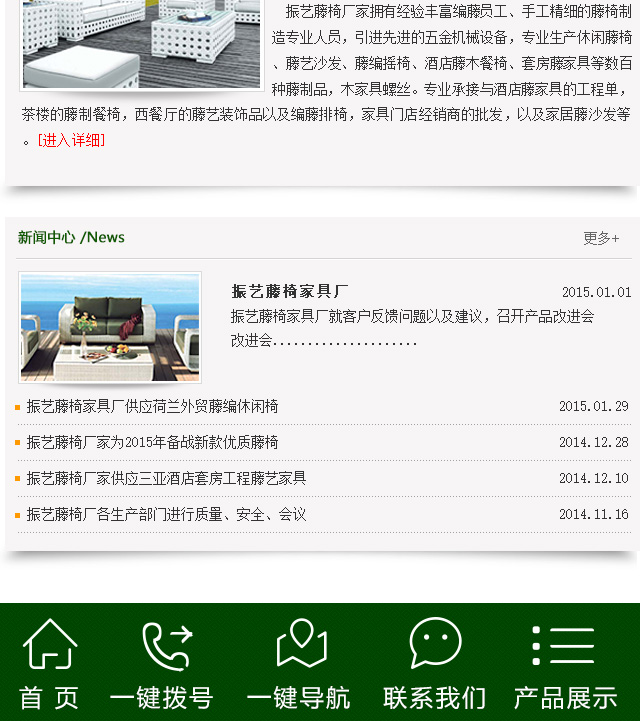Open the featured news sofa thumbnail
This screenshot has height=721, width=640.
110,327
